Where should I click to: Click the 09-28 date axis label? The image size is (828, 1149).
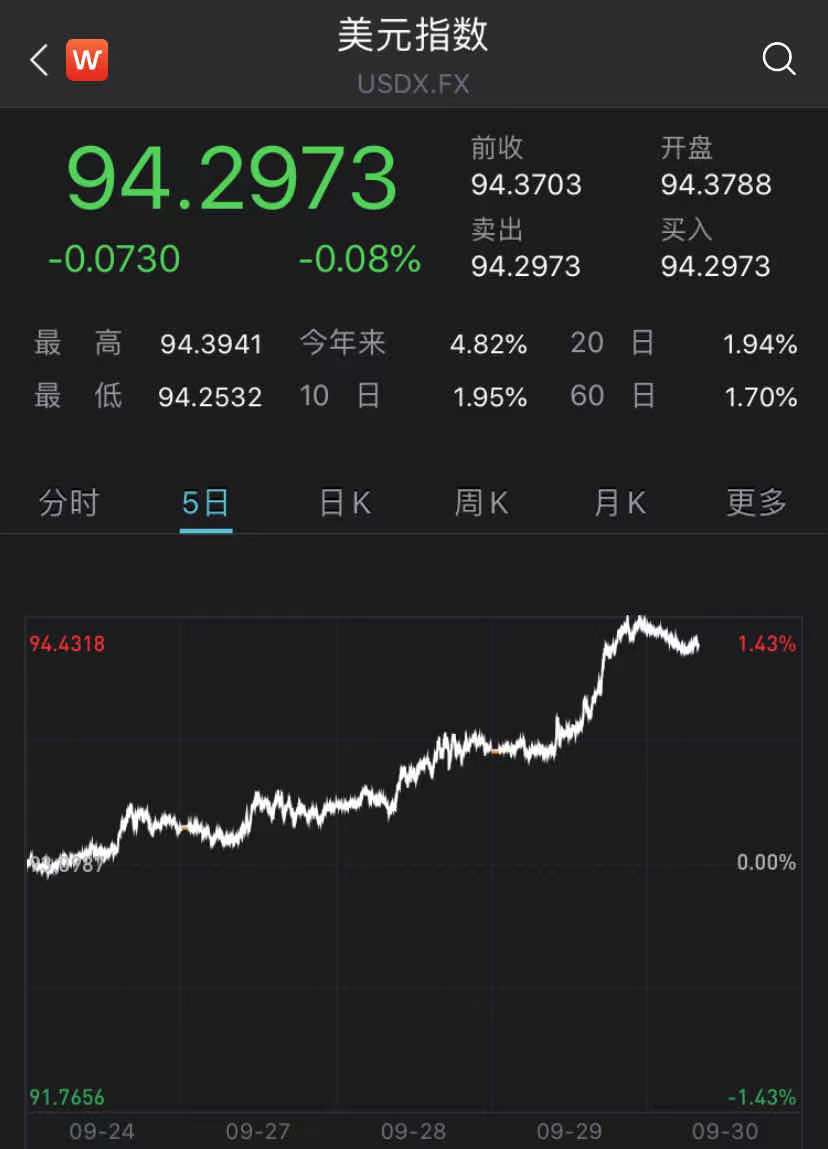[411, 1132]
